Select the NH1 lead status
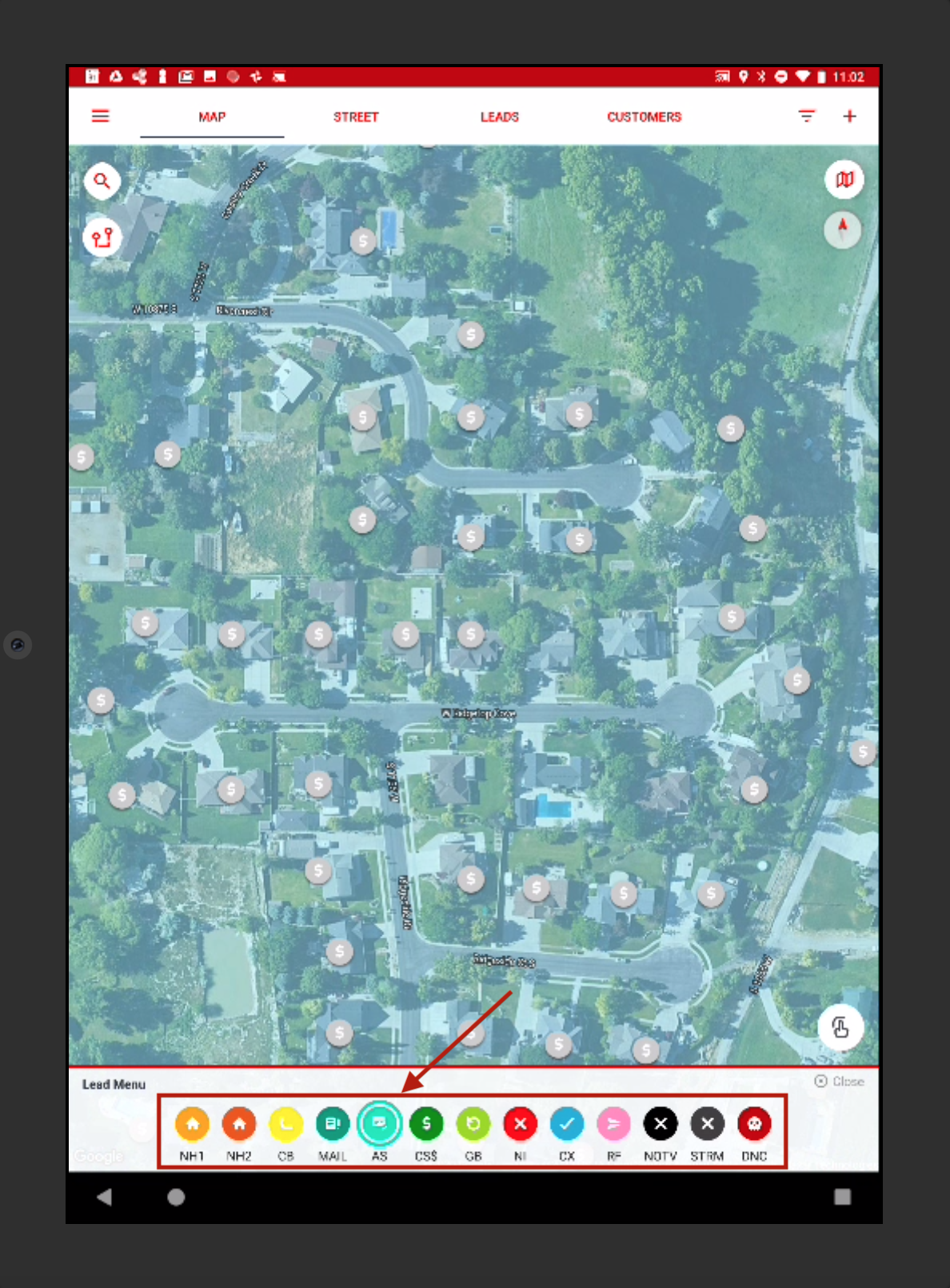The height and width of the screenshot is (1288, 950). click(192, 1124)
